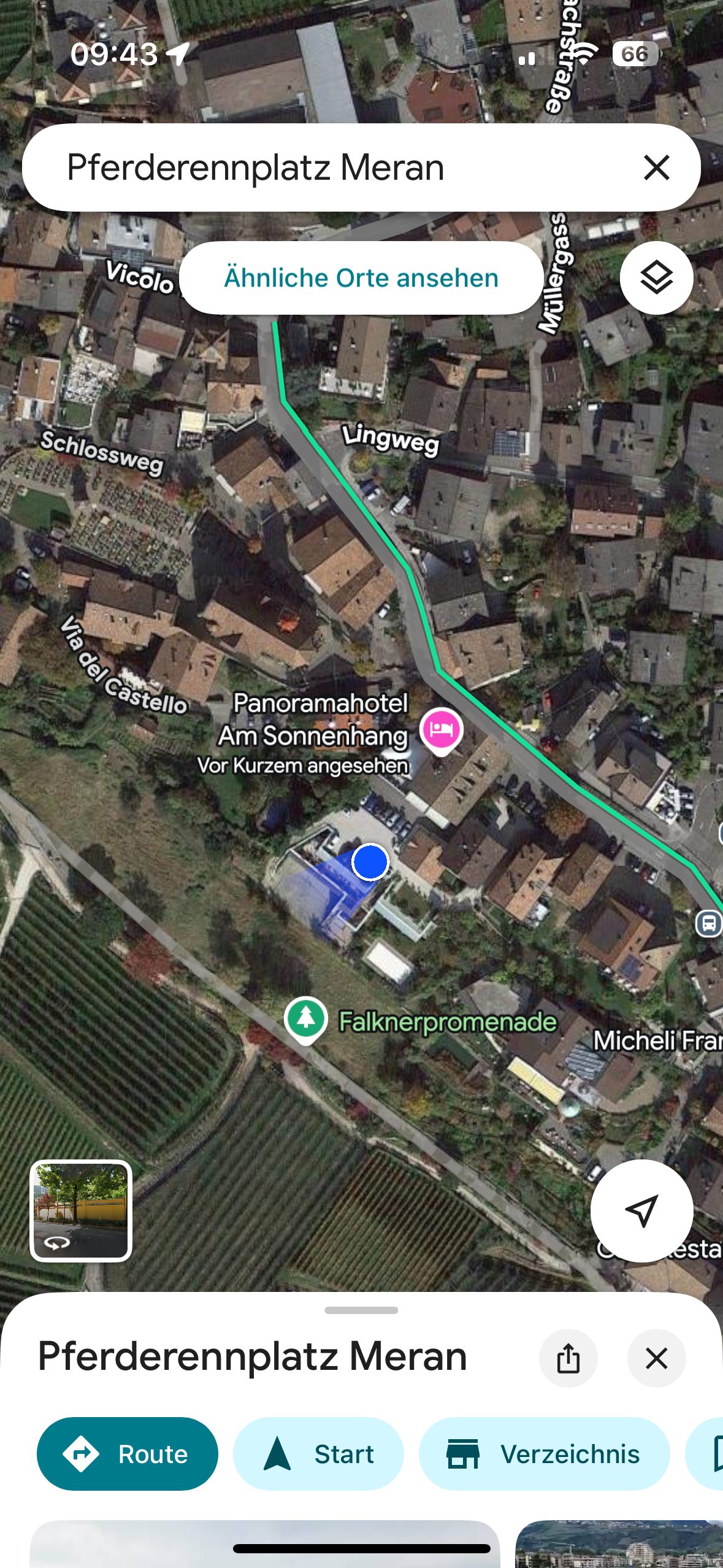Viewport: 723px width, 1568px height.
Task: Tap the bus stop marker on the map
Action: 708,923
